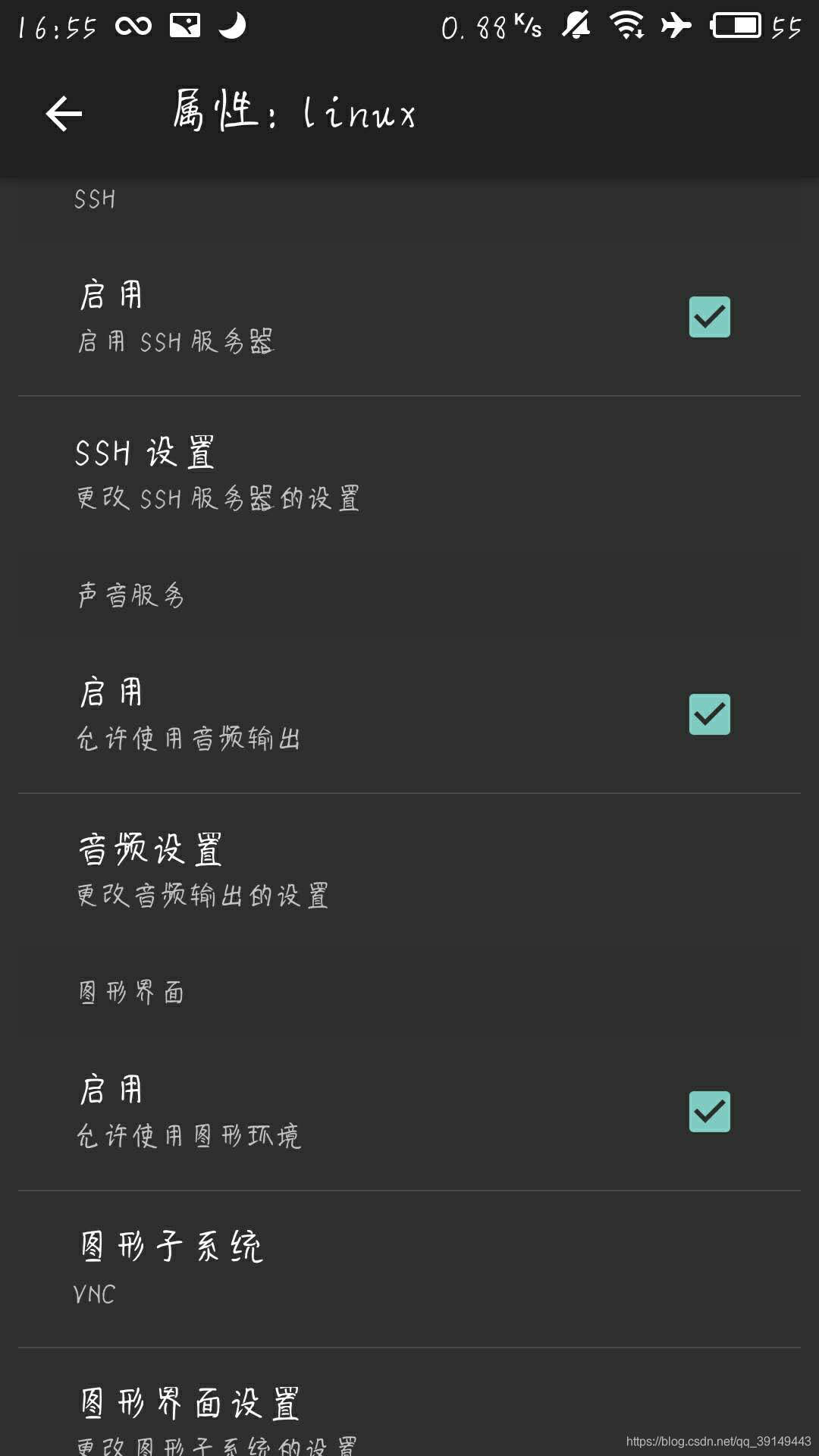Open SSH 设置 to change SSH server settings
Viewport: 819px width, 1456px height.
click(x=303, y=470)
